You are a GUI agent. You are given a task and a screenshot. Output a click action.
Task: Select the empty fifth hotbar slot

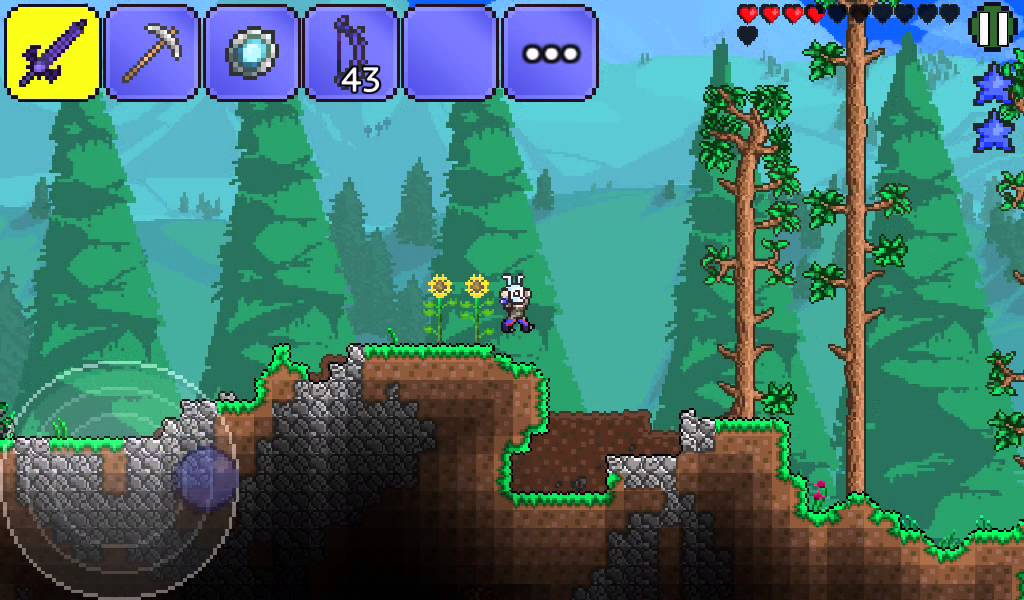pos(450,53)
